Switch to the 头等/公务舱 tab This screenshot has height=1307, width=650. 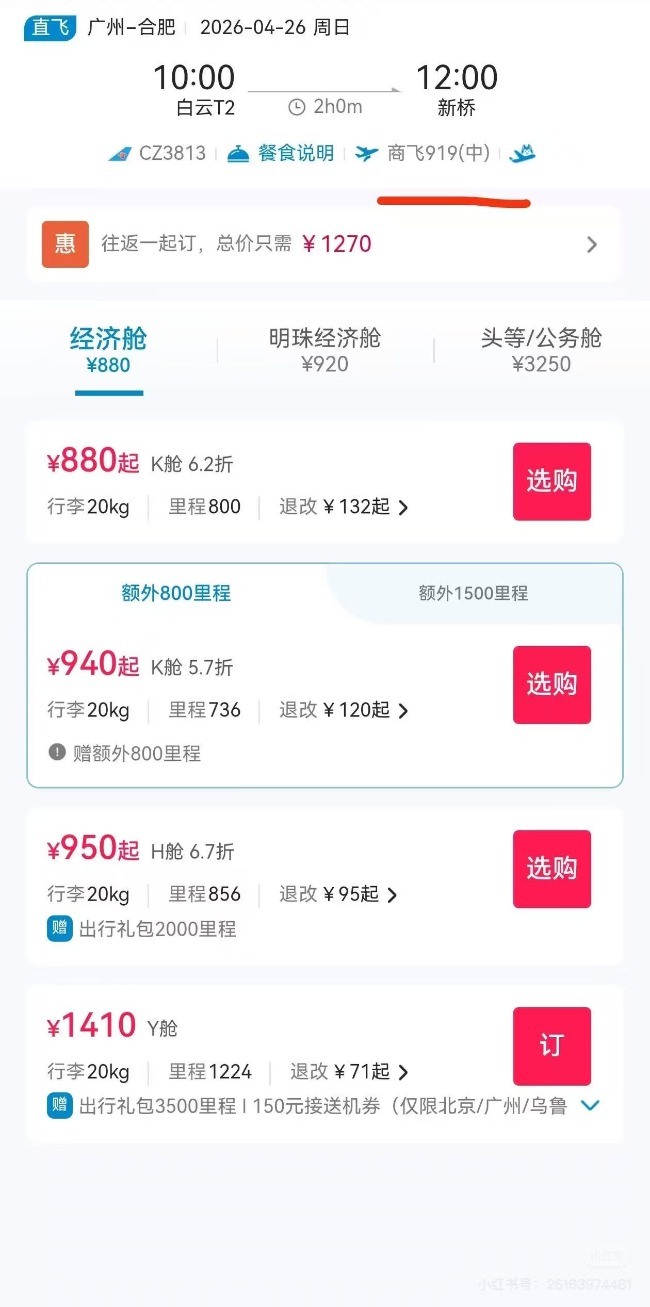click(x=540, y=350)
